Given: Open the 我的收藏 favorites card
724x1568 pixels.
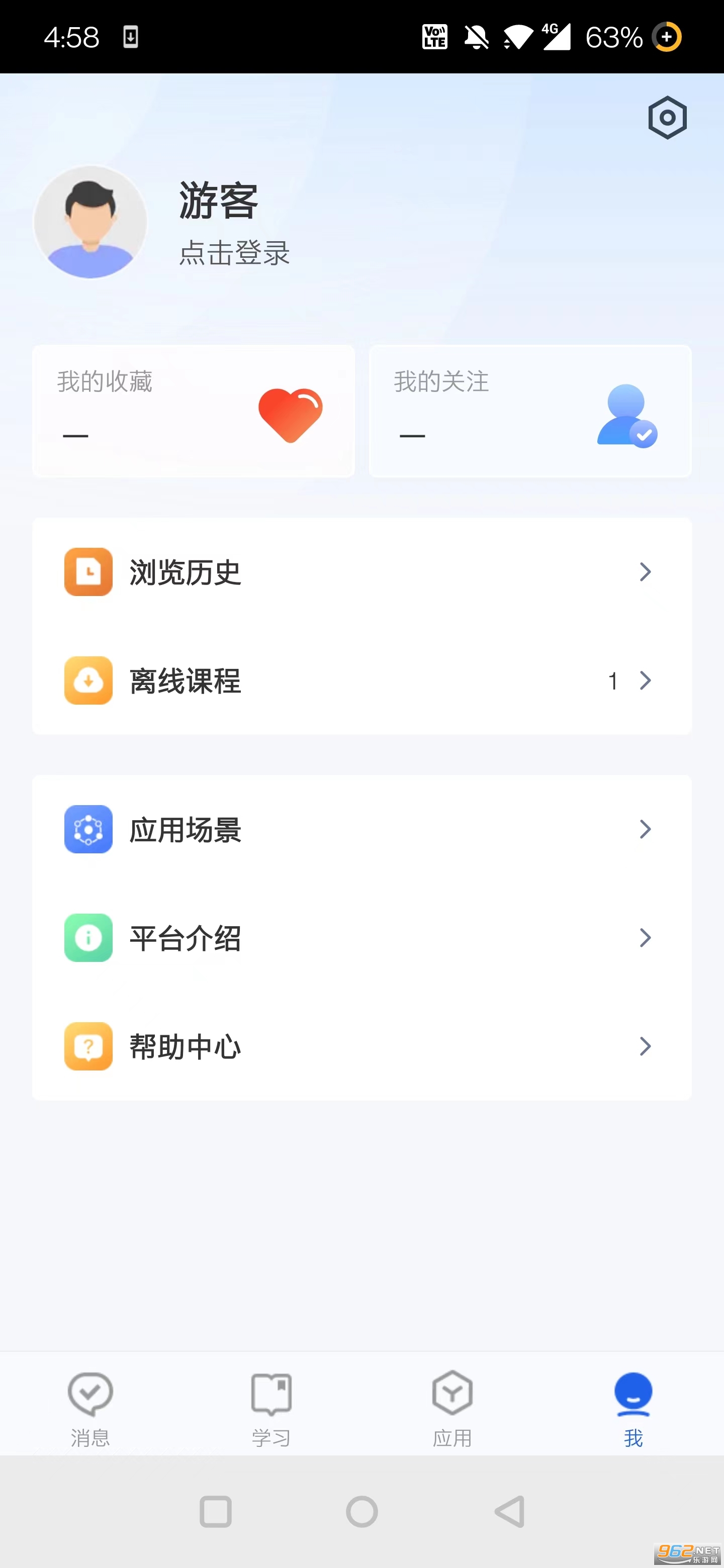Looking at the screenshot, I should [x=193, y=411].
